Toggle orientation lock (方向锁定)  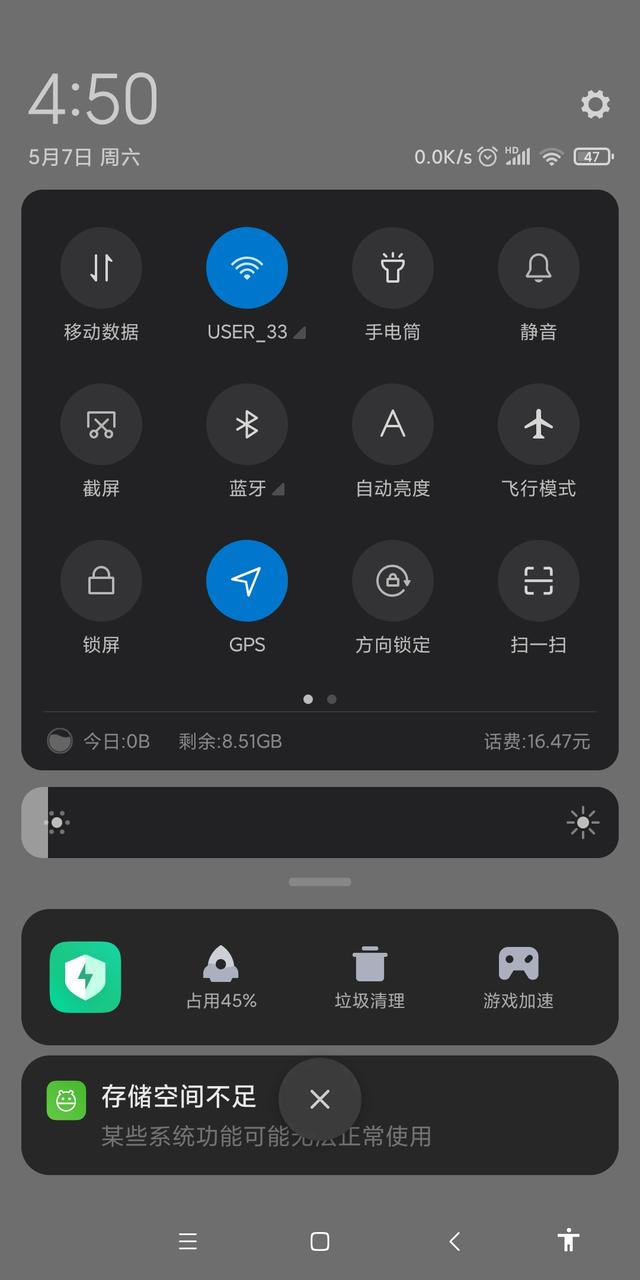[392, 581]
